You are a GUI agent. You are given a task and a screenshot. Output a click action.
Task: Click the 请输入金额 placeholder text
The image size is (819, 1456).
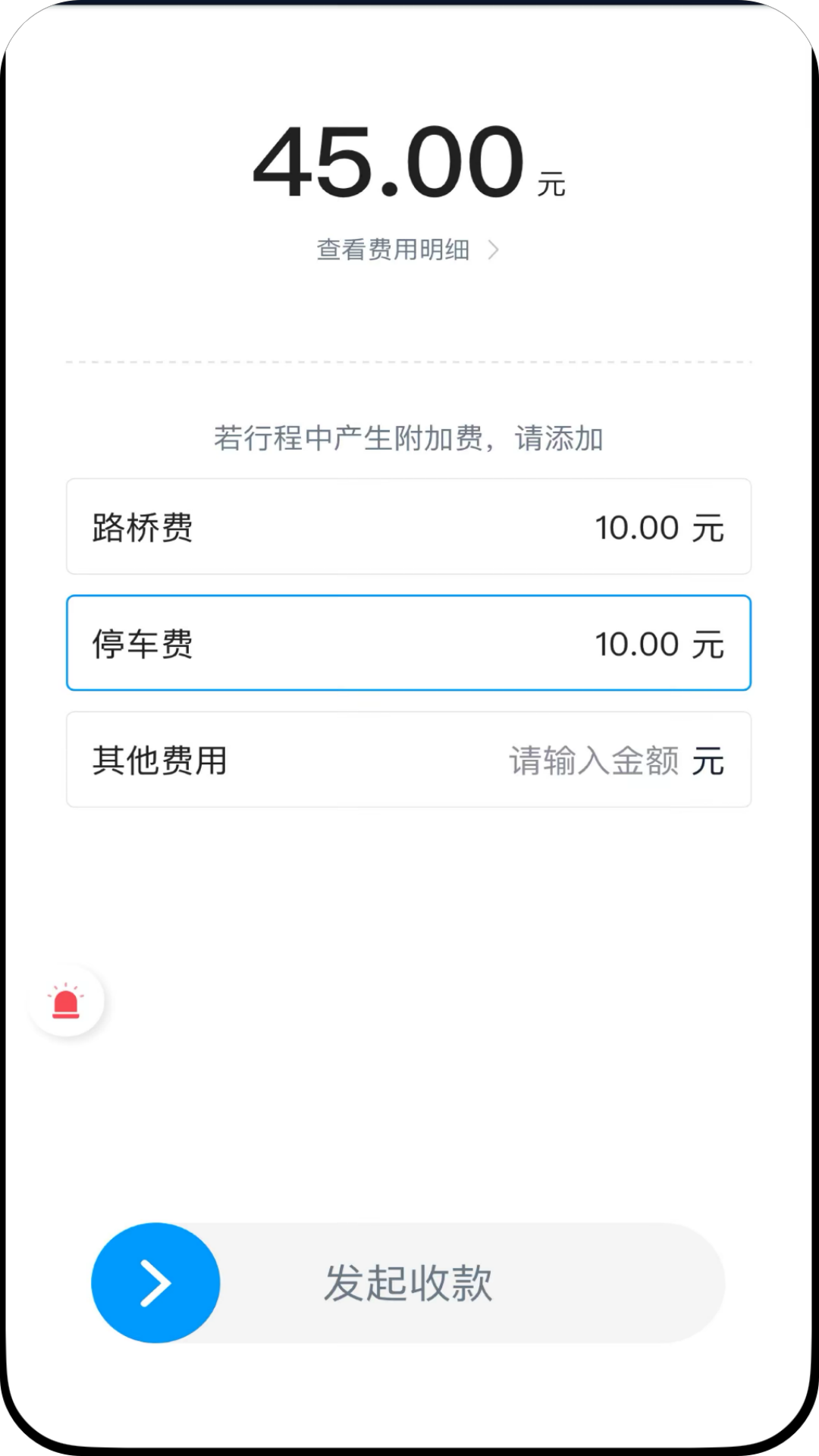point(594,761)
